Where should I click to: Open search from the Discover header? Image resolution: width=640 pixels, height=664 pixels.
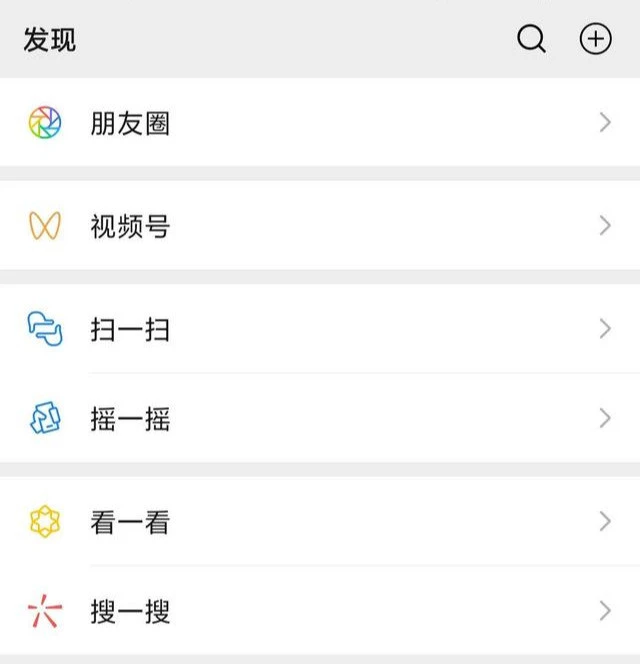click(x=531, y=39)
